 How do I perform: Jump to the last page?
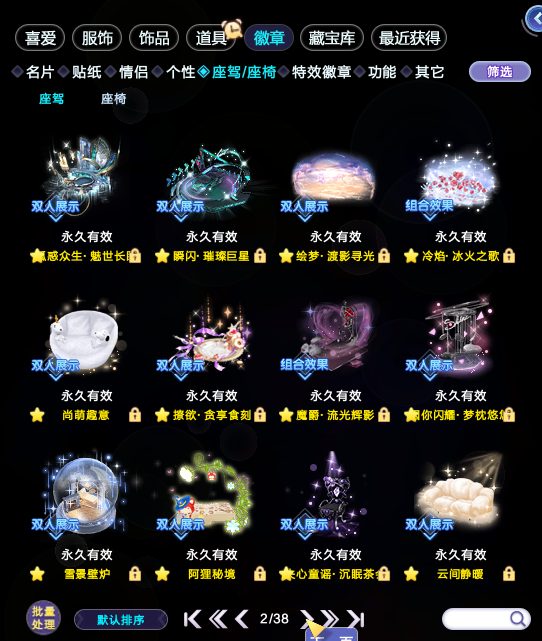pyautogui.click(x=356, y=619)
